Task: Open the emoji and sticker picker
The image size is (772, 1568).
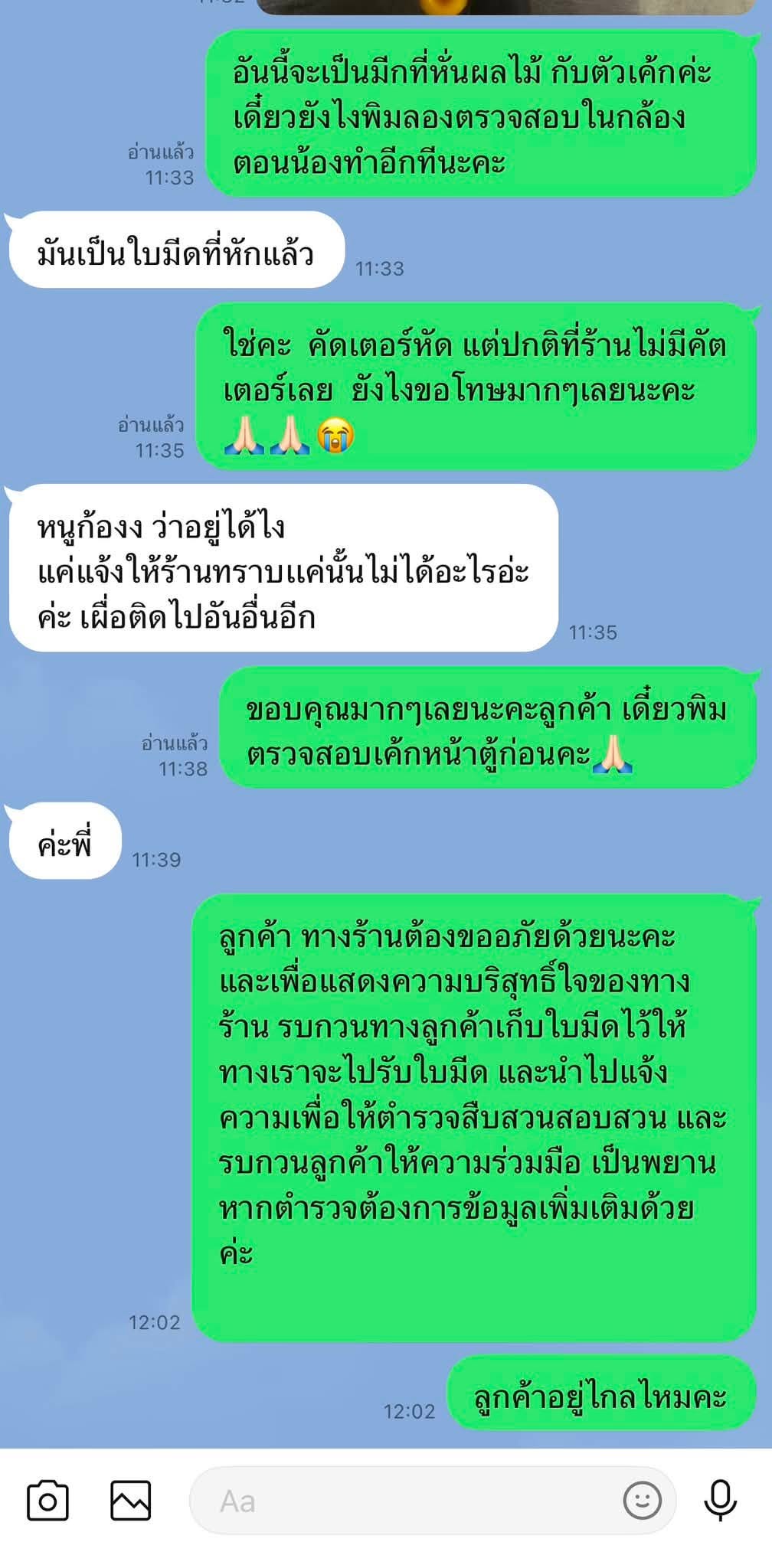Action: click(642, 1500)
